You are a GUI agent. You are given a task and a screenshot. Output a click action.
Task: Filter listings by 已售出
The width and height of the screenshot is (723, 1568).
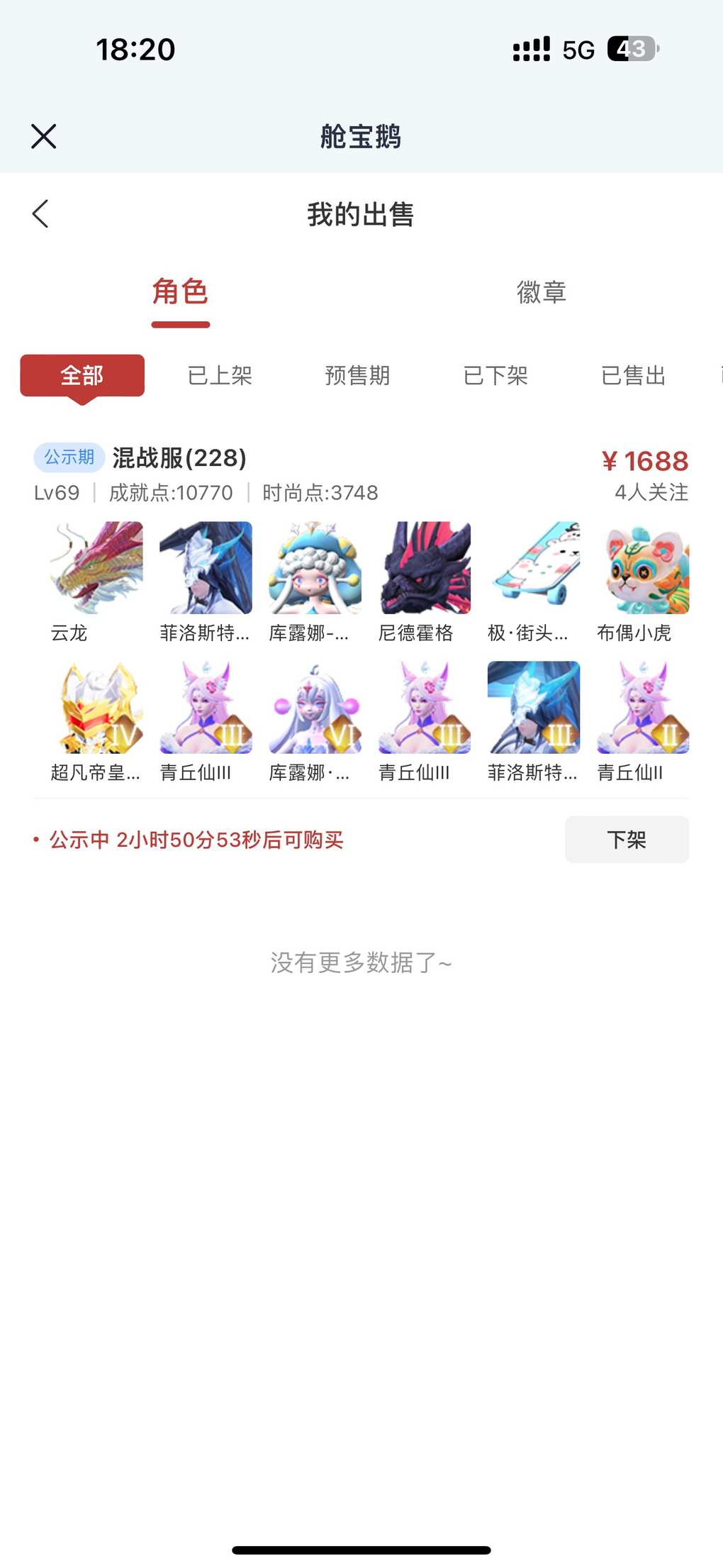(x=633, y=375)
